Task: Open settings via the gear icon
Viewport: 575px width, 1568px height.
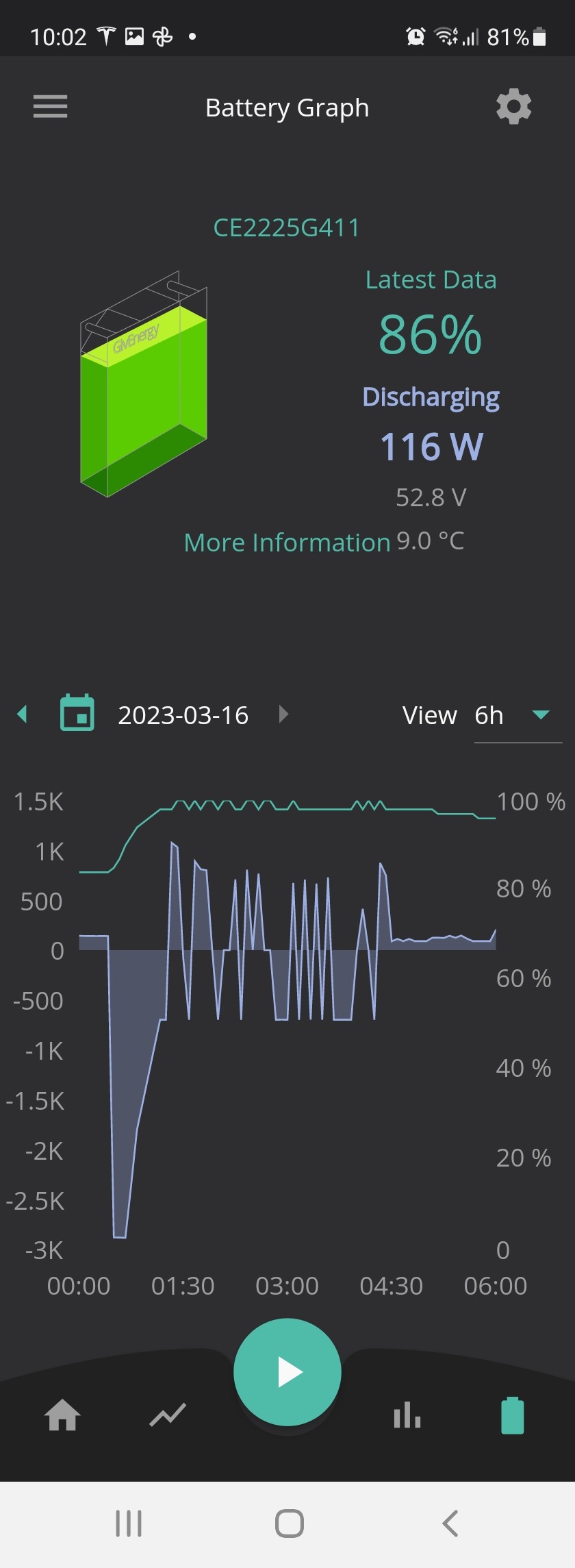Action: click(513, 107)
